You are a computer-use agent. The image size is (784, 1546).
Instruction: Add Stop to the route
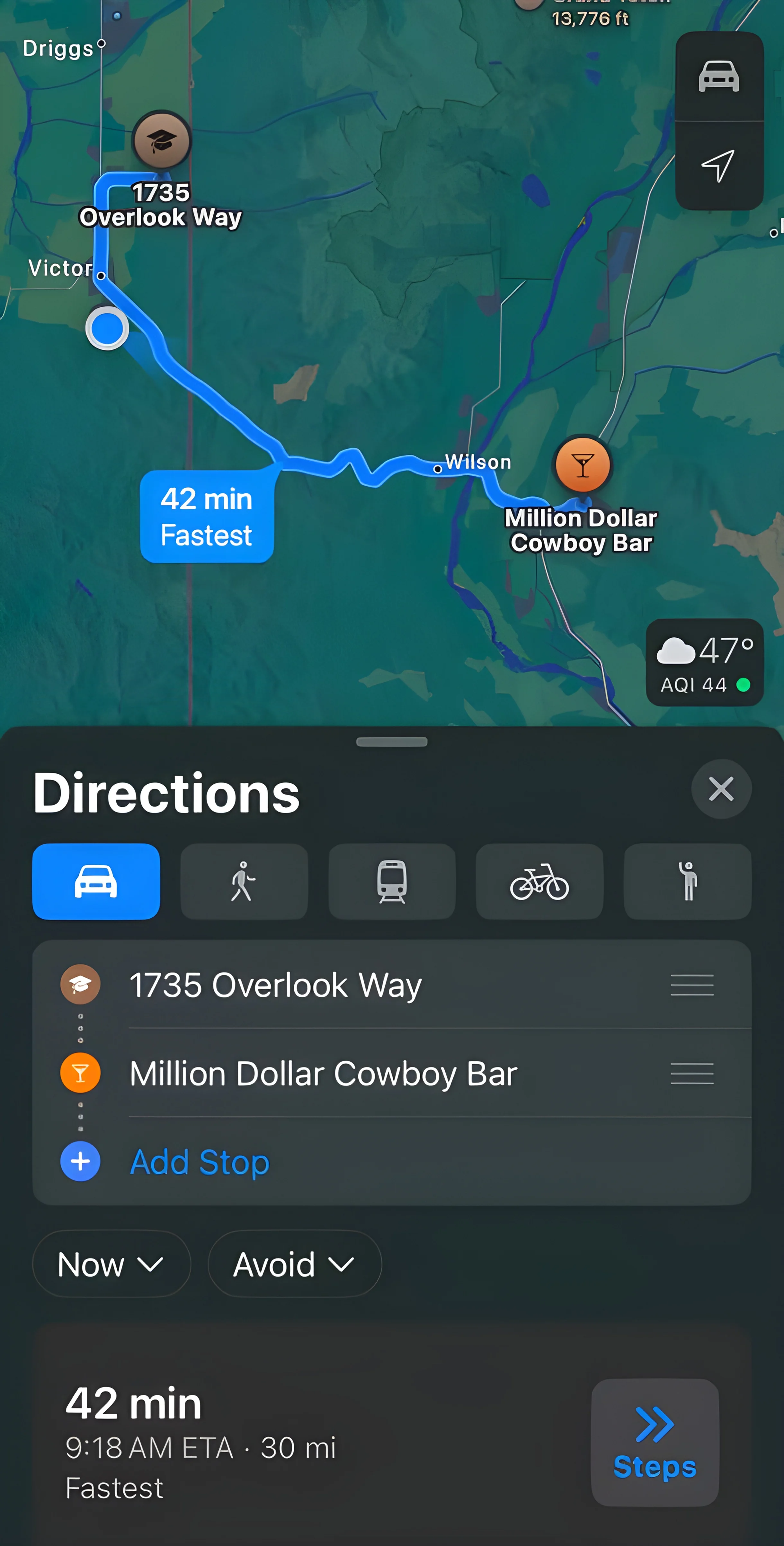(x=199, y=1162)
